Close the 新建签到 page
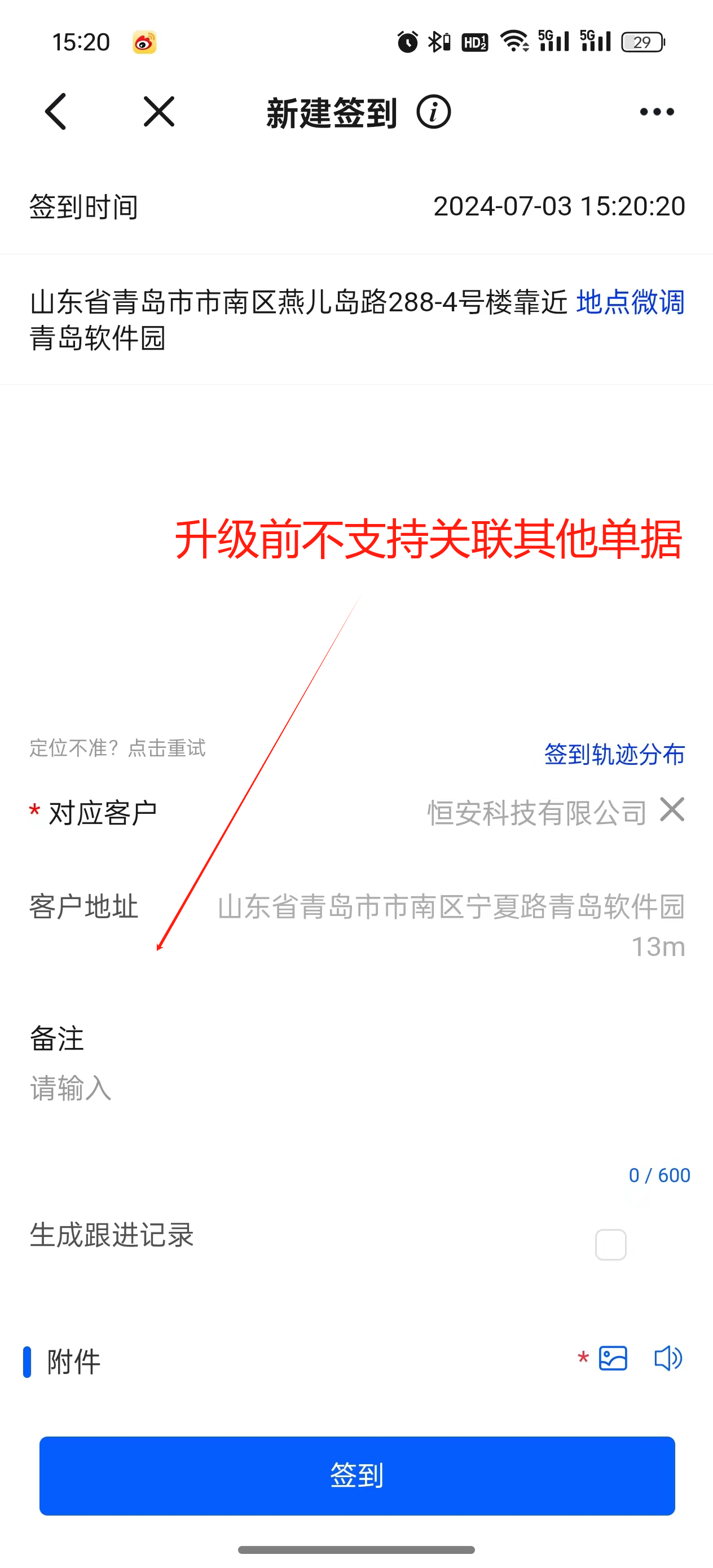 159,112
